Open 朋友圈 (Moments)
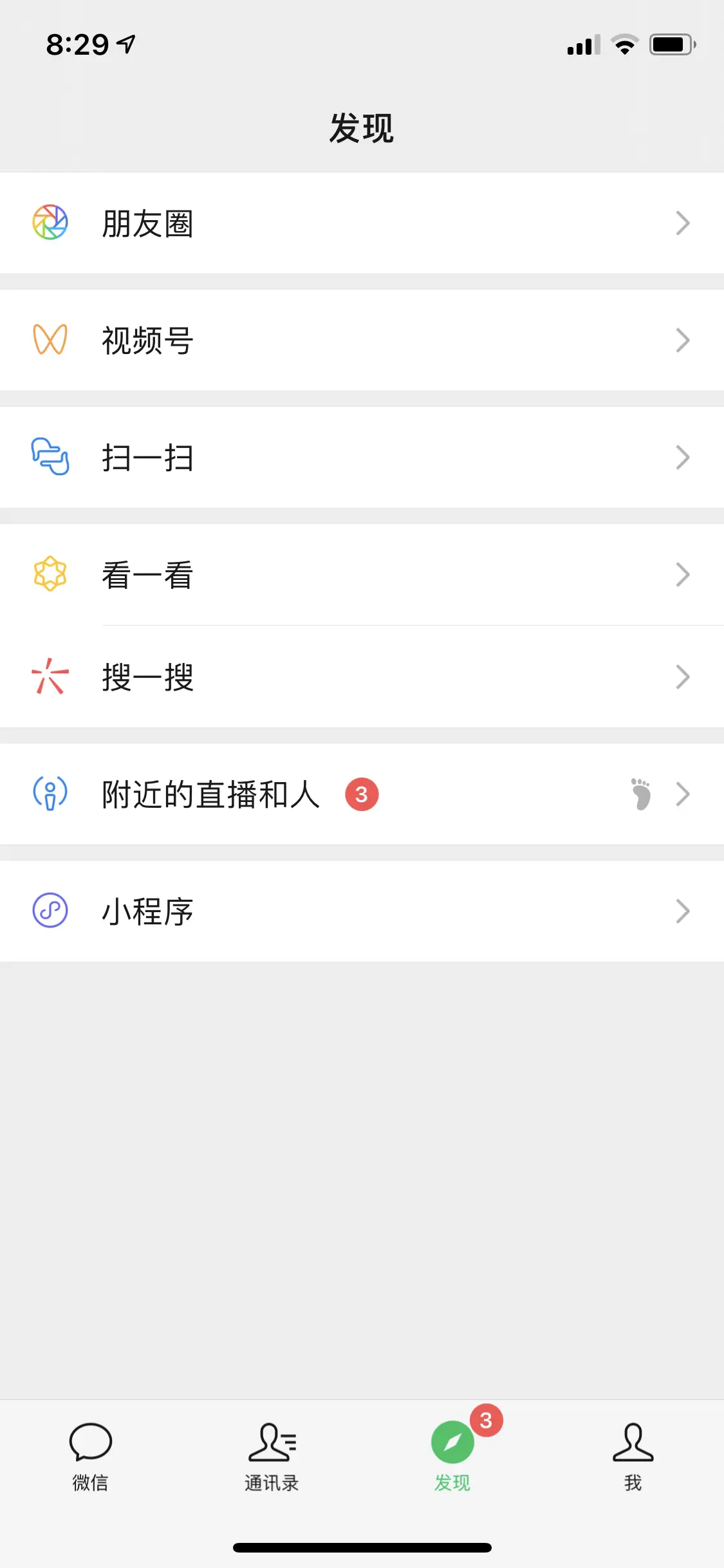The height and width of the screenshot is (1568, 724). click(362, 223)
